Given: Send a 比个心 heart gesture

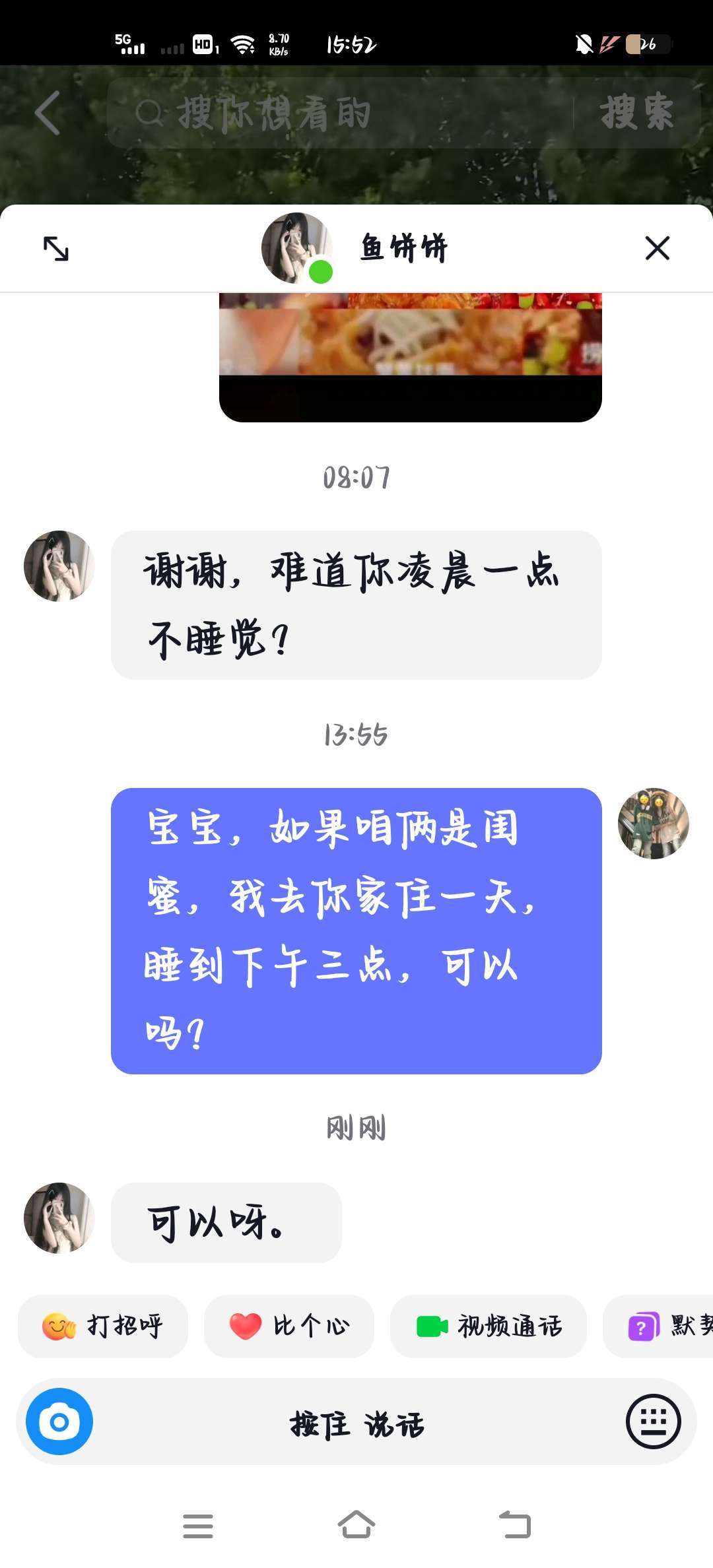Looking at the screenshot, I should click(x=289, y=1326).
